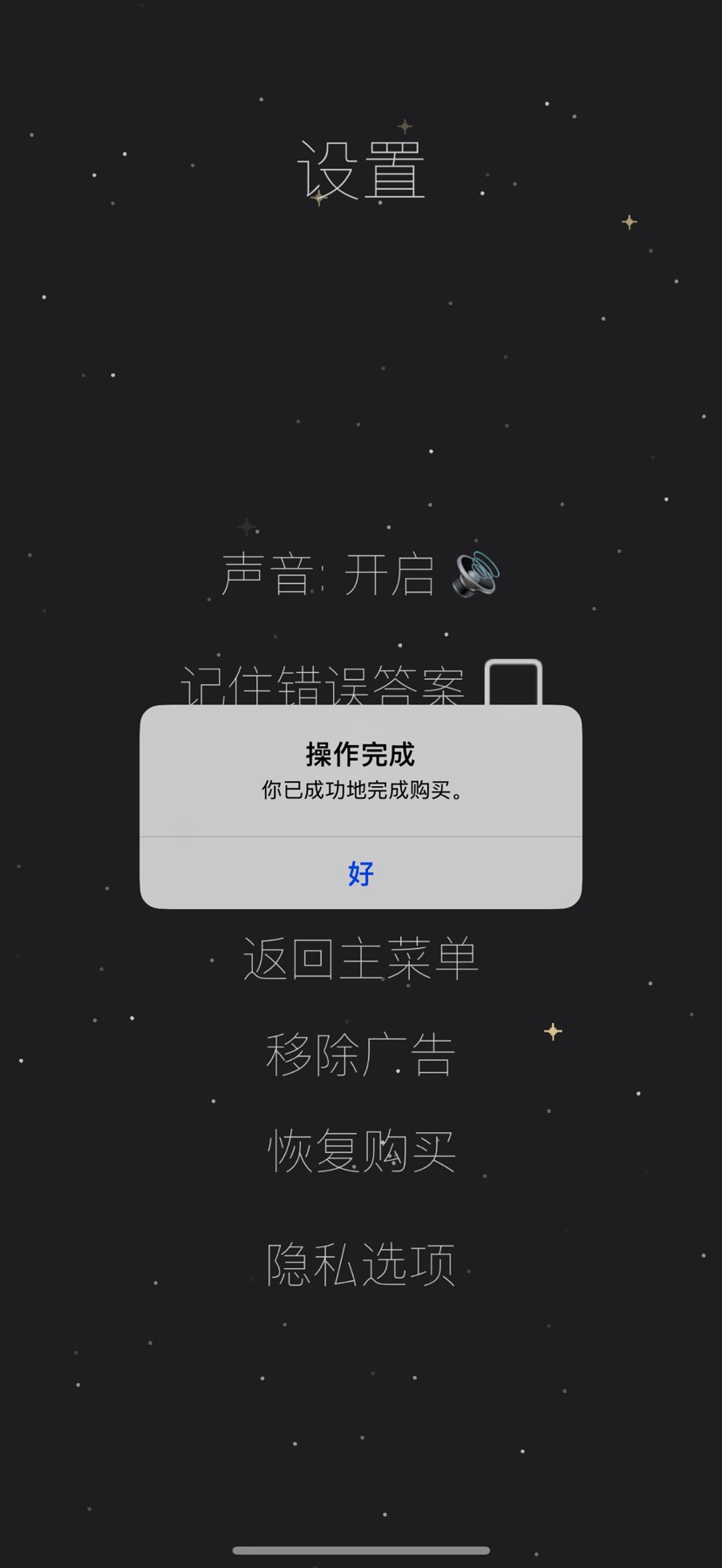Image resolution: width=722 pixels, height=1568 pixels.
Task: Toggle the 声音 sound setting
Action: (360, 574)
